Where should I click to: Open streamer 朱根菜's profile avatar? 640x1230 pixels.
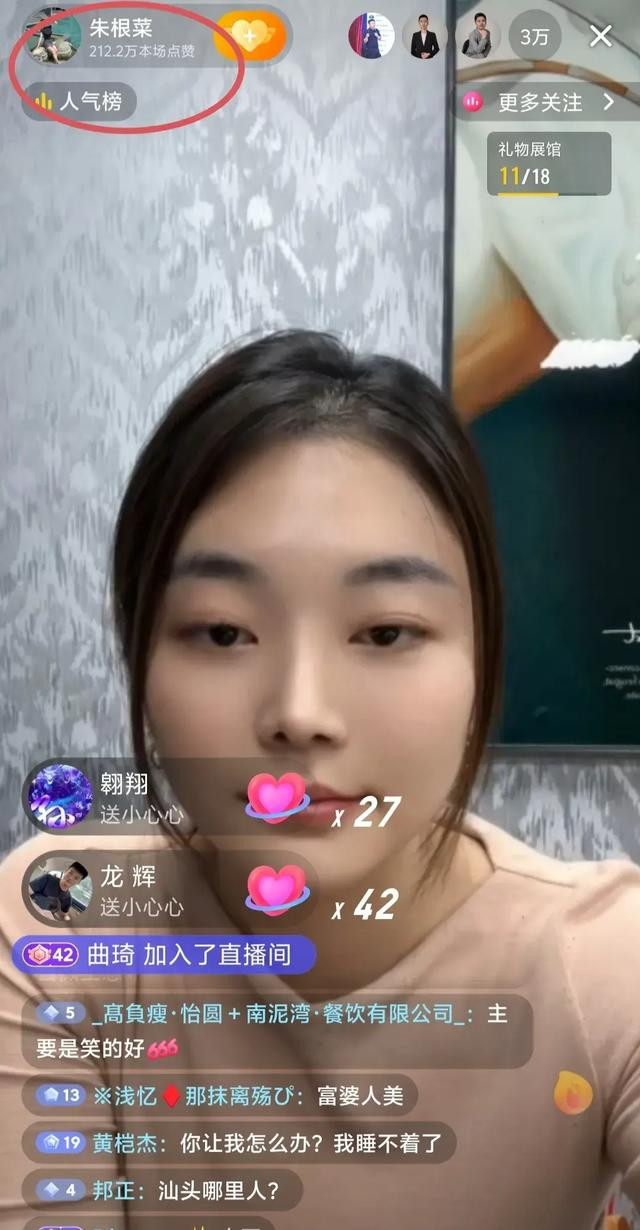click(x=52, y=37)
